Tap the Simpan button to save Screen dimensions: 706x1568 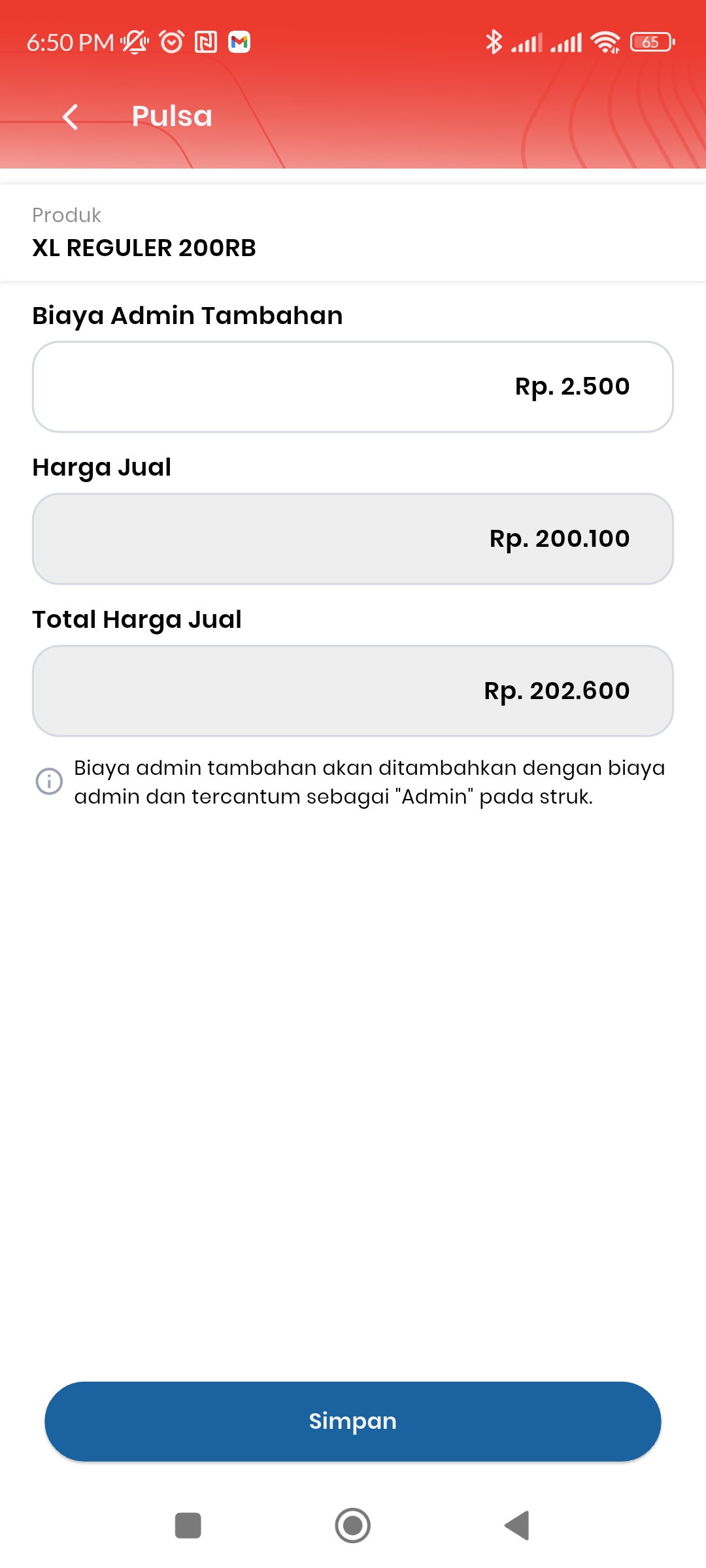pos(353,1421)
